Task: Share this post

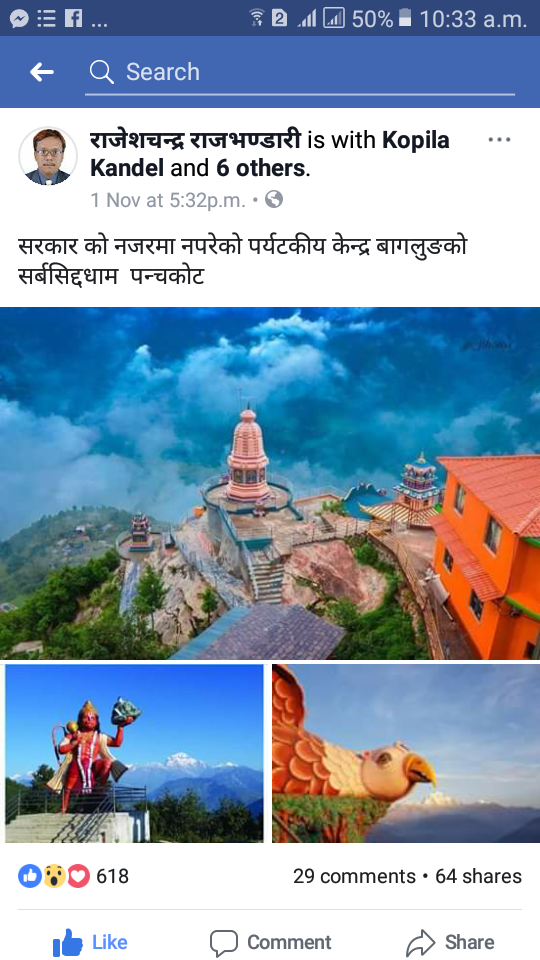Action: [450, 942]
